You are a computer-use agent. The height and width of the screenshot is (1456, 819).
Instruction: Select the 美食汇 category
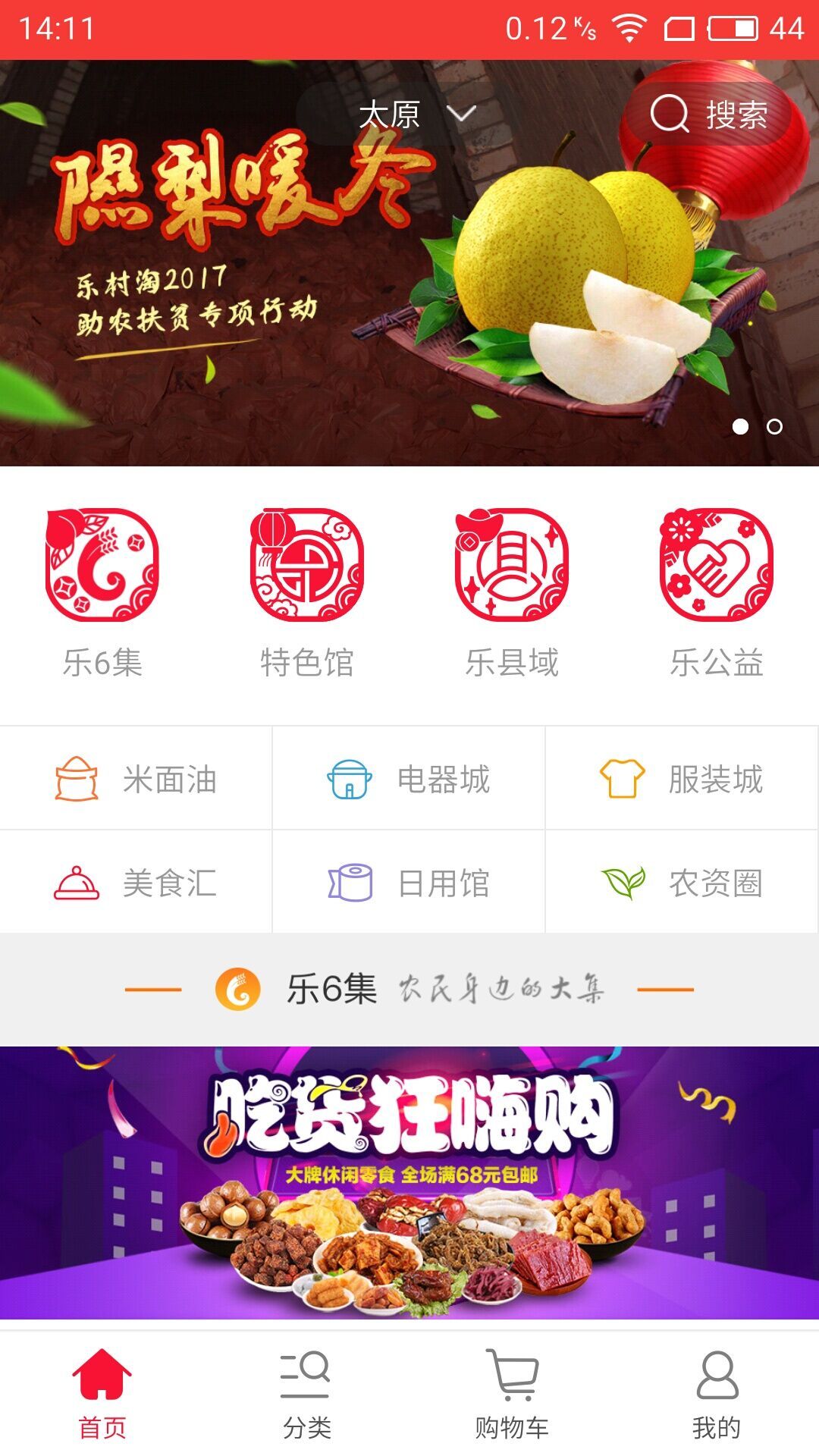[136, 883]
